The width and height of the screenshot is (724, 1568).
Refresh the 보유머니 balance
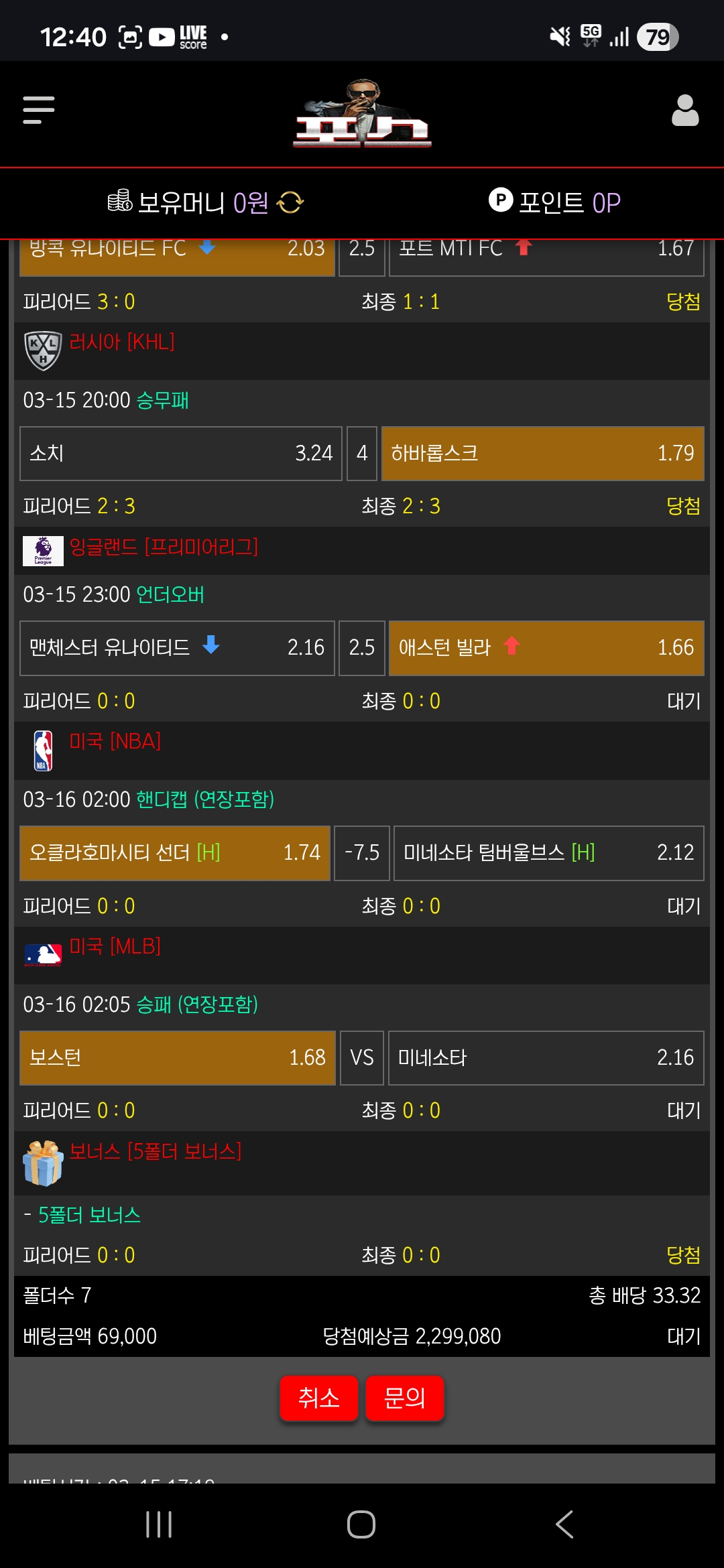click(x=290, y=202)
